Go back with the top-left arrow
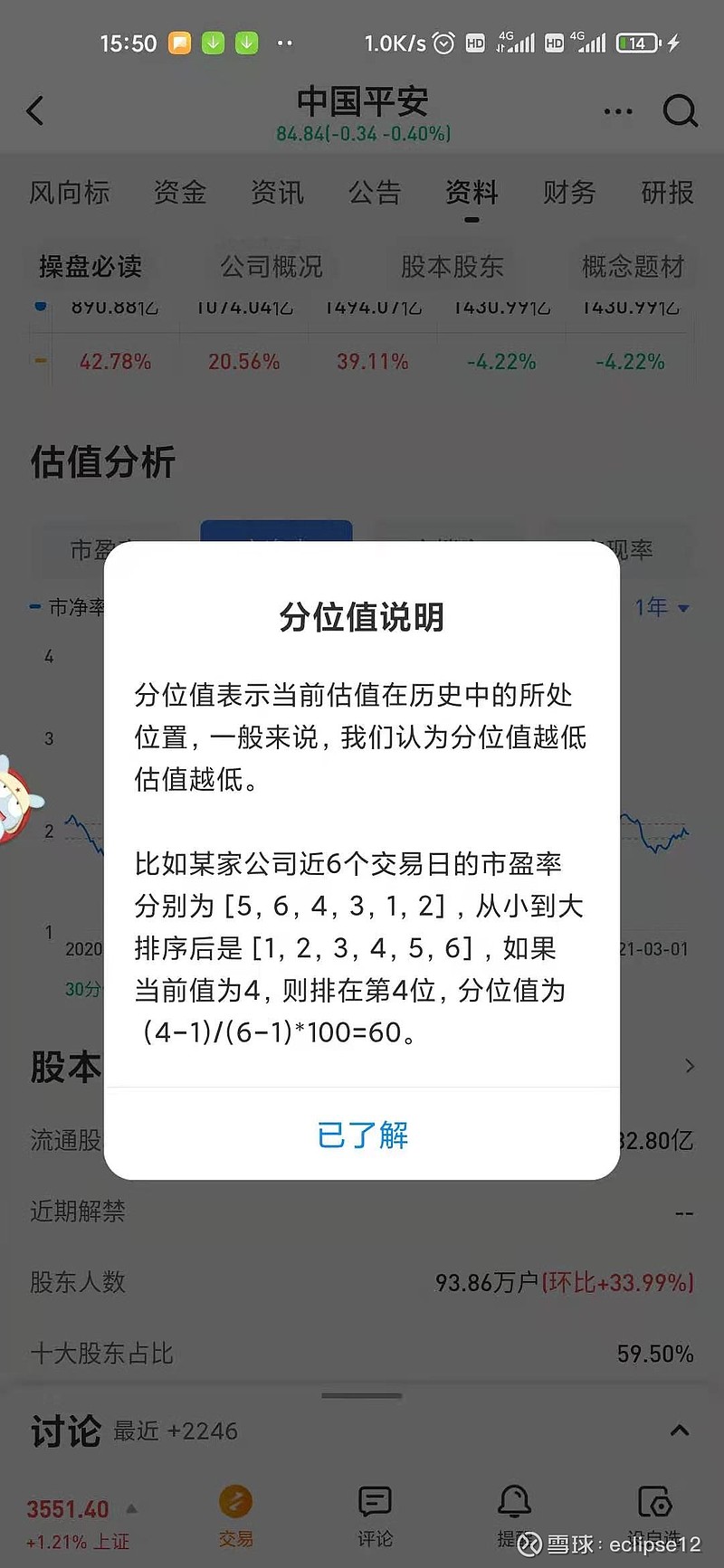This screenshot has height=1568, width=724. point(35,111)
